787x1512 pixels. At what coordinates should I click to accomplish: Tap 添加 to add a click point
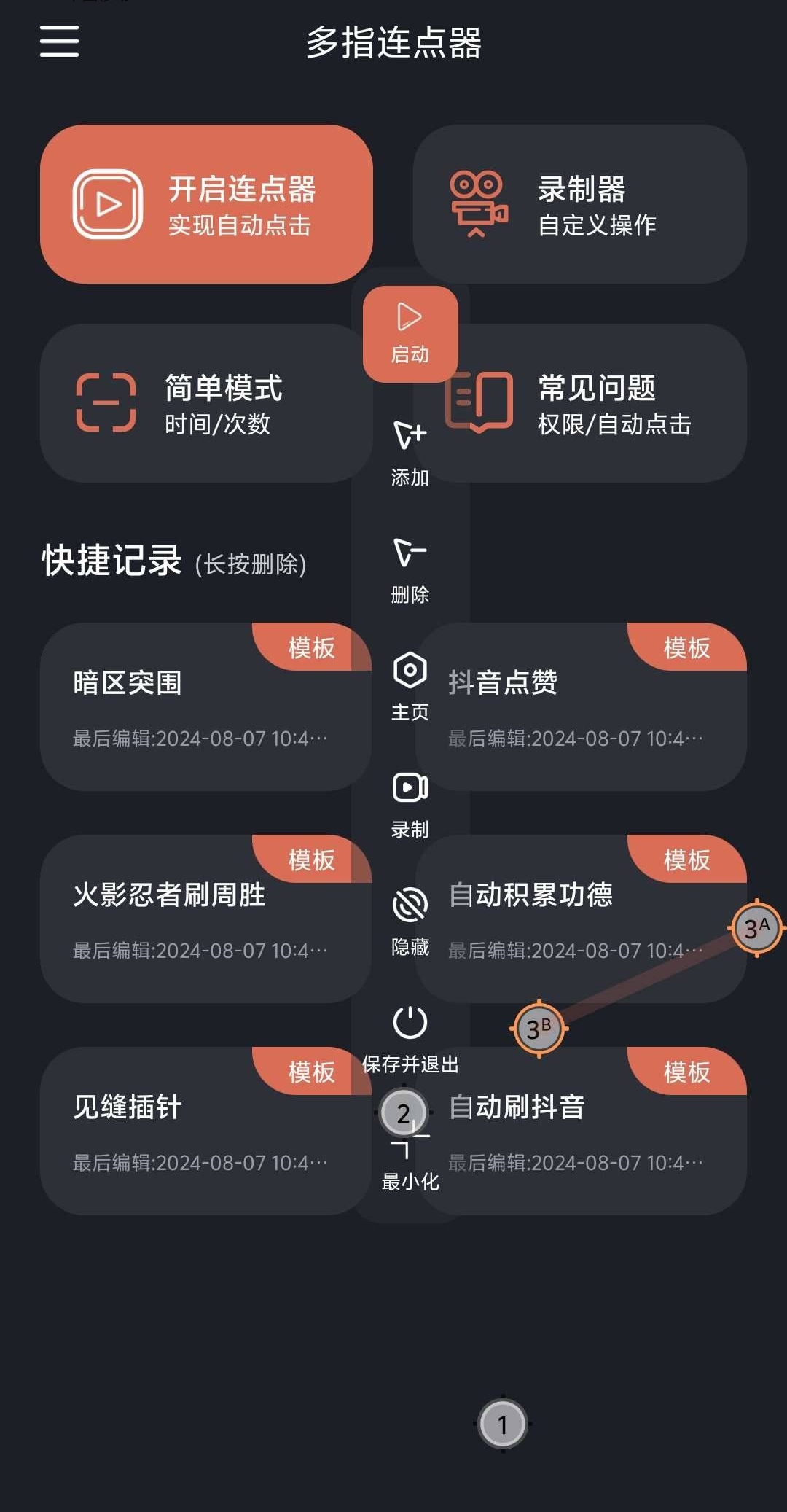point(410,453)
